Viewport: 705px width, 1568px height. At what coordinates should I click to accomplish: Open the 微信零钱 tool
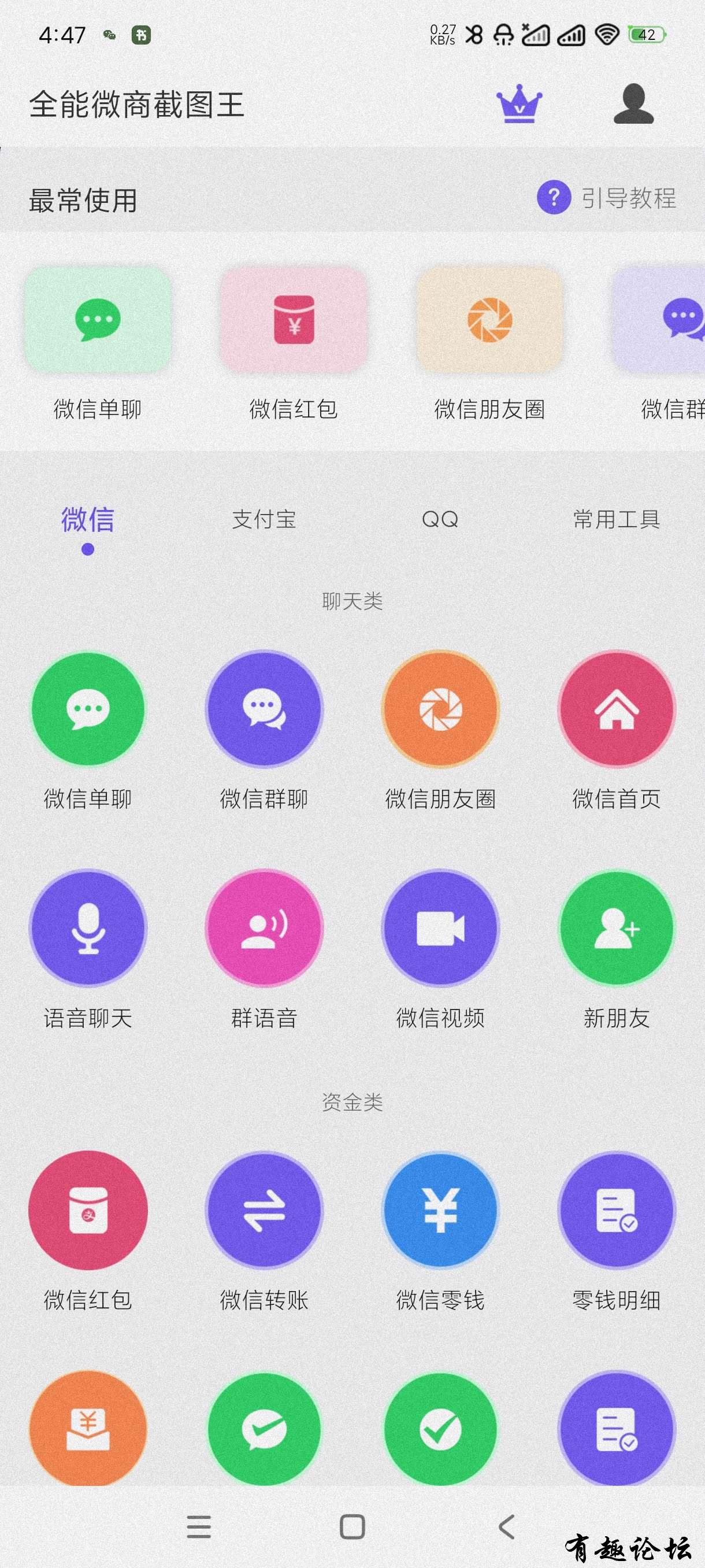point(440,1210)
